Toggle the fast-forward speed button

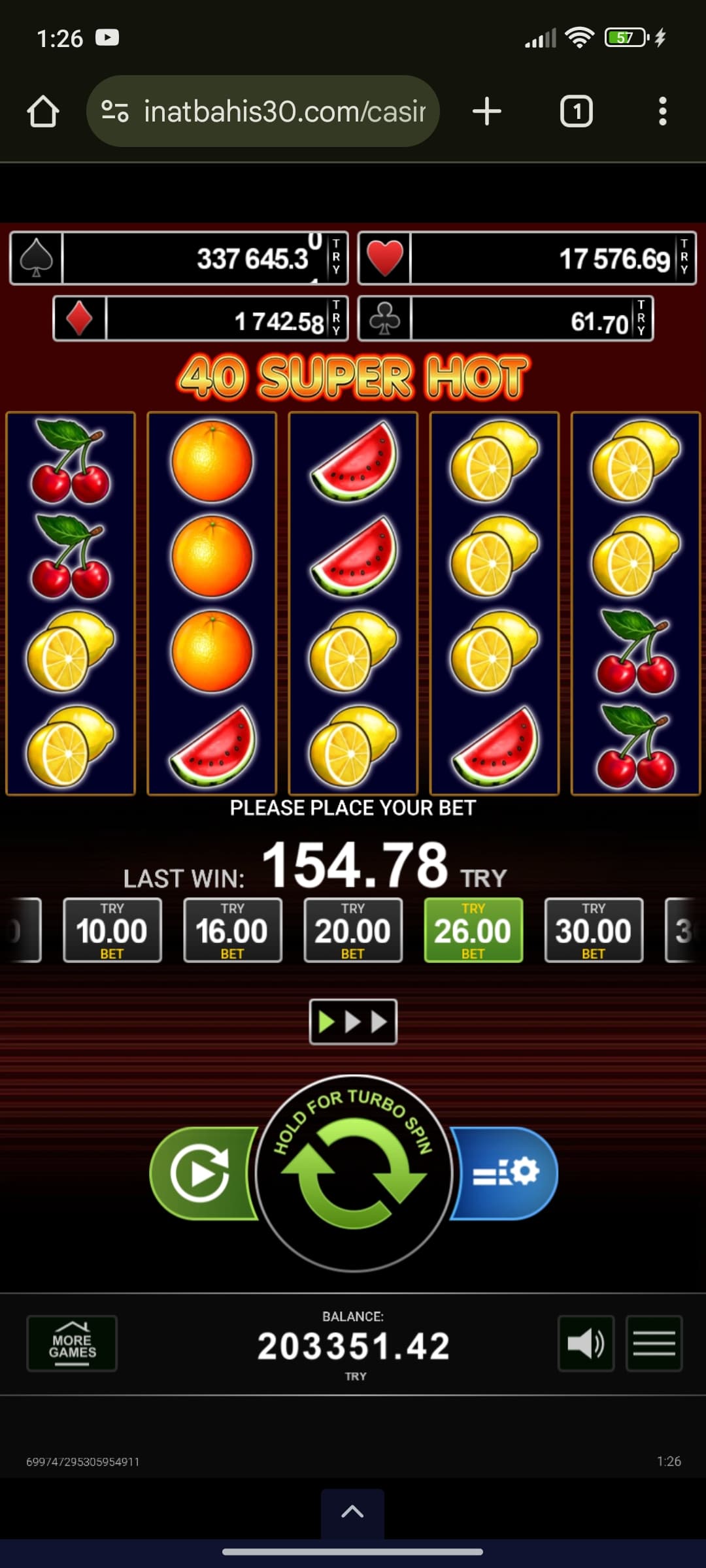(353, 1022)
